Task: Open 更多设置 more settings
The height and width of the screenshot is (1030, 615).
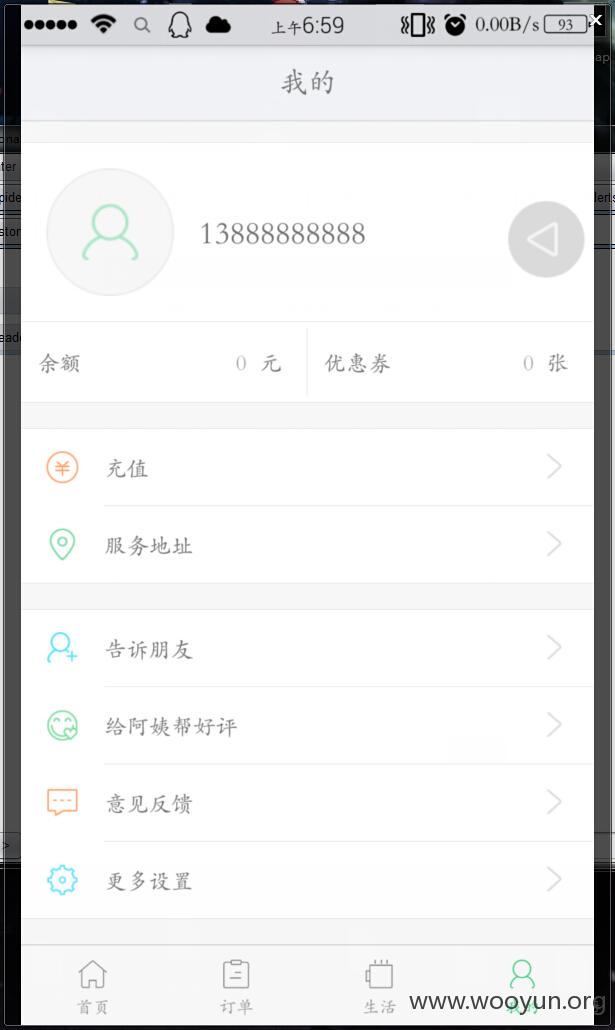Action: pos(308,880)
